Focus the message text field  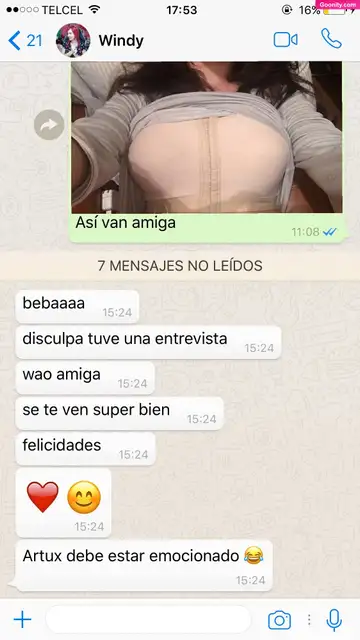148,620
